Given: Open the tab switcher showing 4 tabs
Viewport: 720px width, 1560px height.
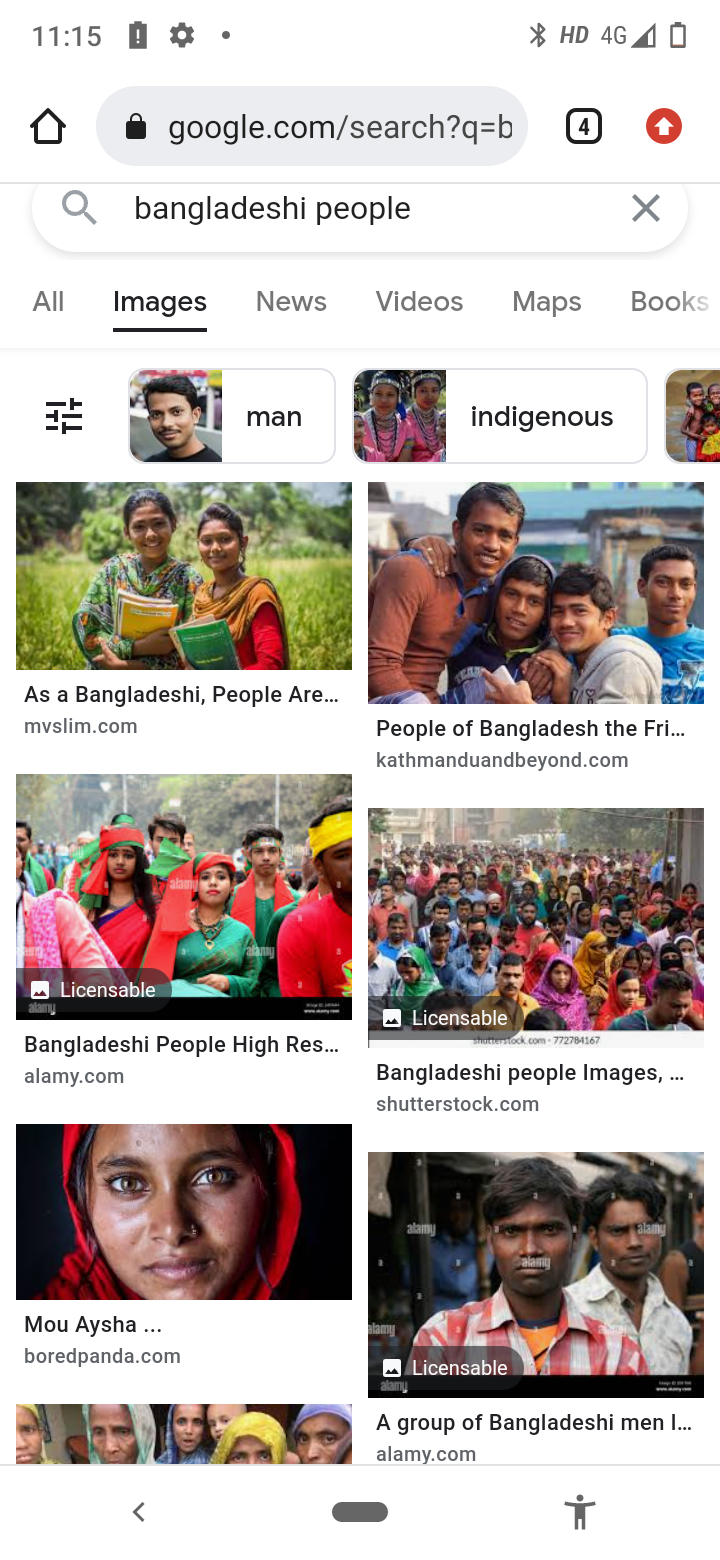Looking at the screenshot, I should tap(583, 127).
